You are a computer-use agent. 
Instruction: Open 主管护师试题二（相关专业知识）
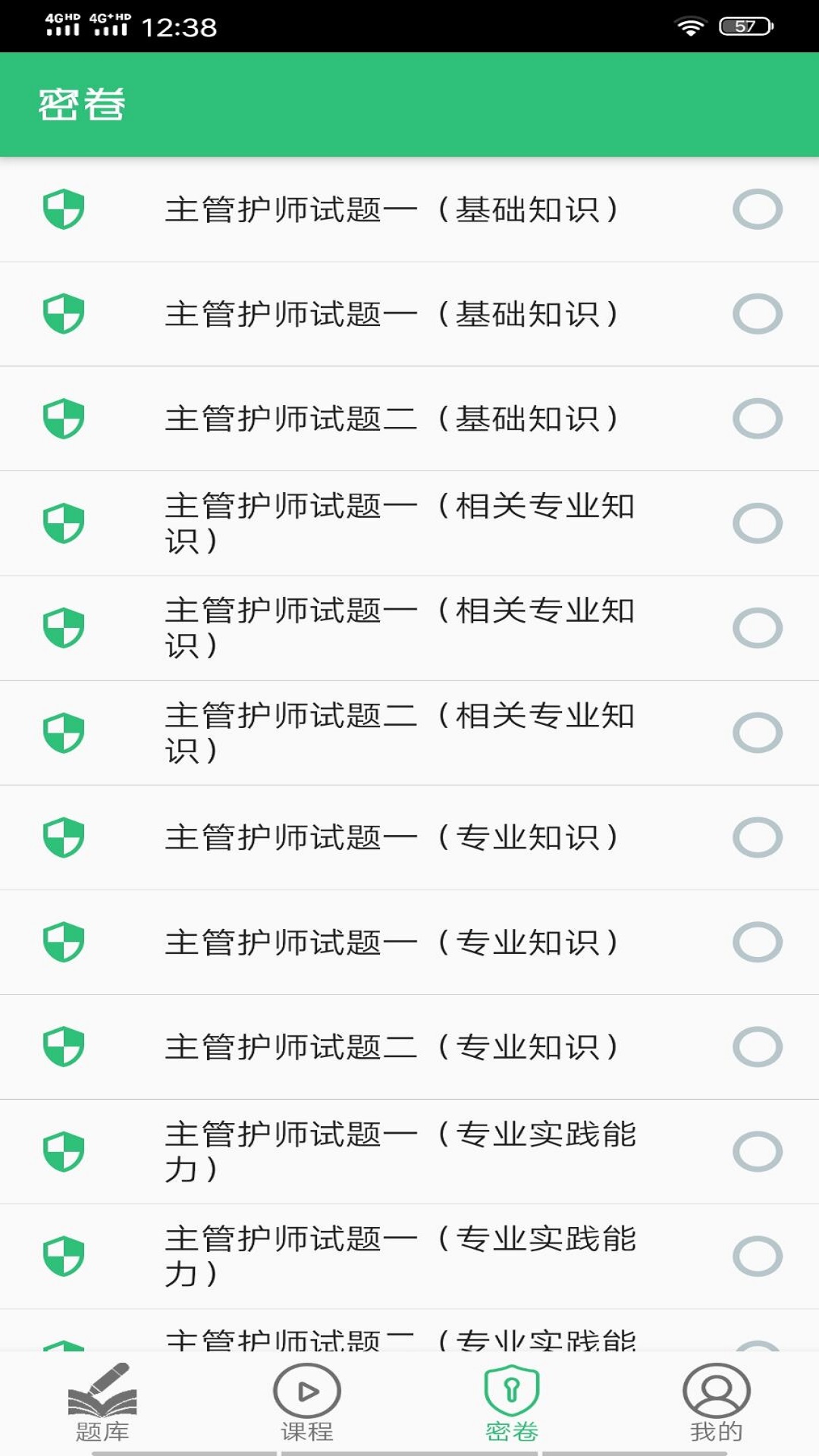399,733
